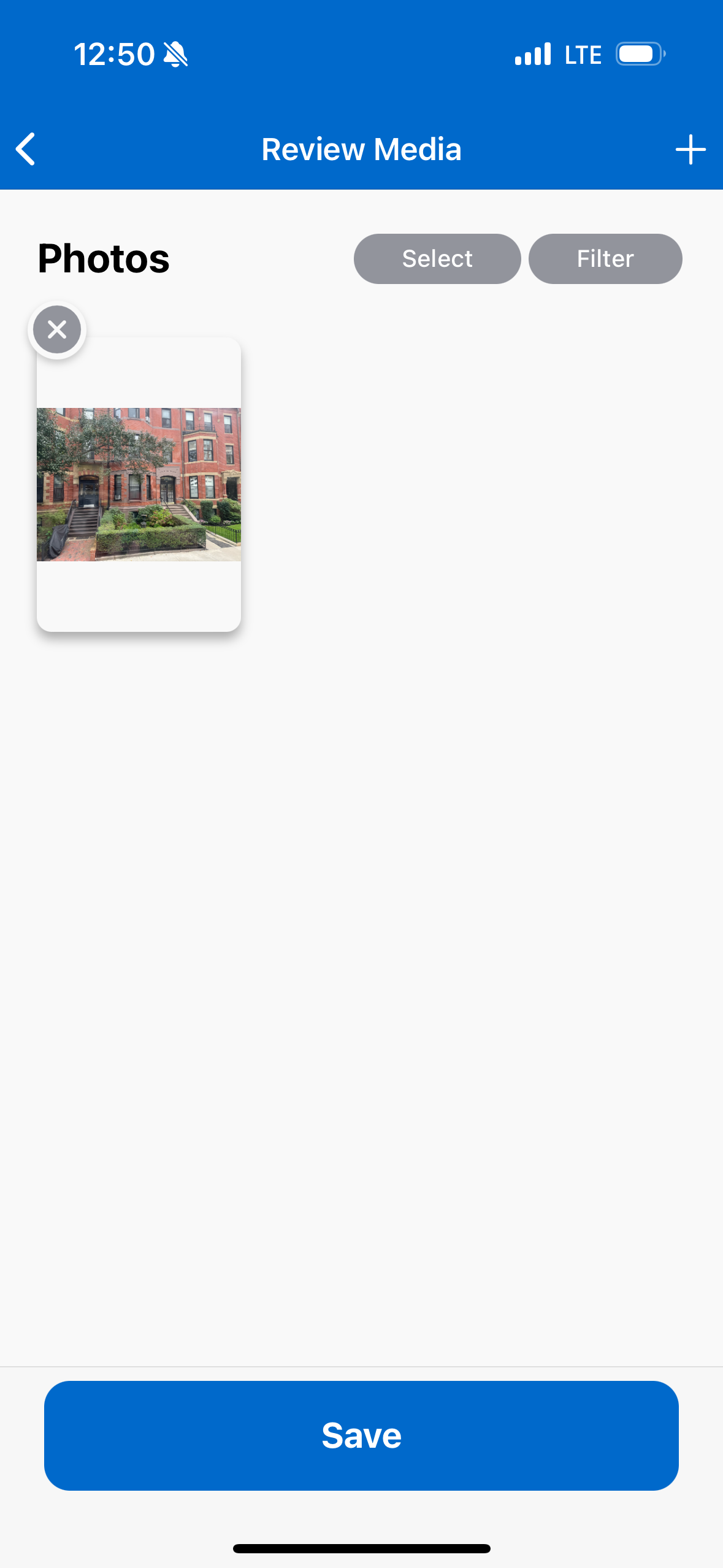This screenshot has height=1568, width=723.
Task: Tap the Select button
Action: [x=437, y=258]
